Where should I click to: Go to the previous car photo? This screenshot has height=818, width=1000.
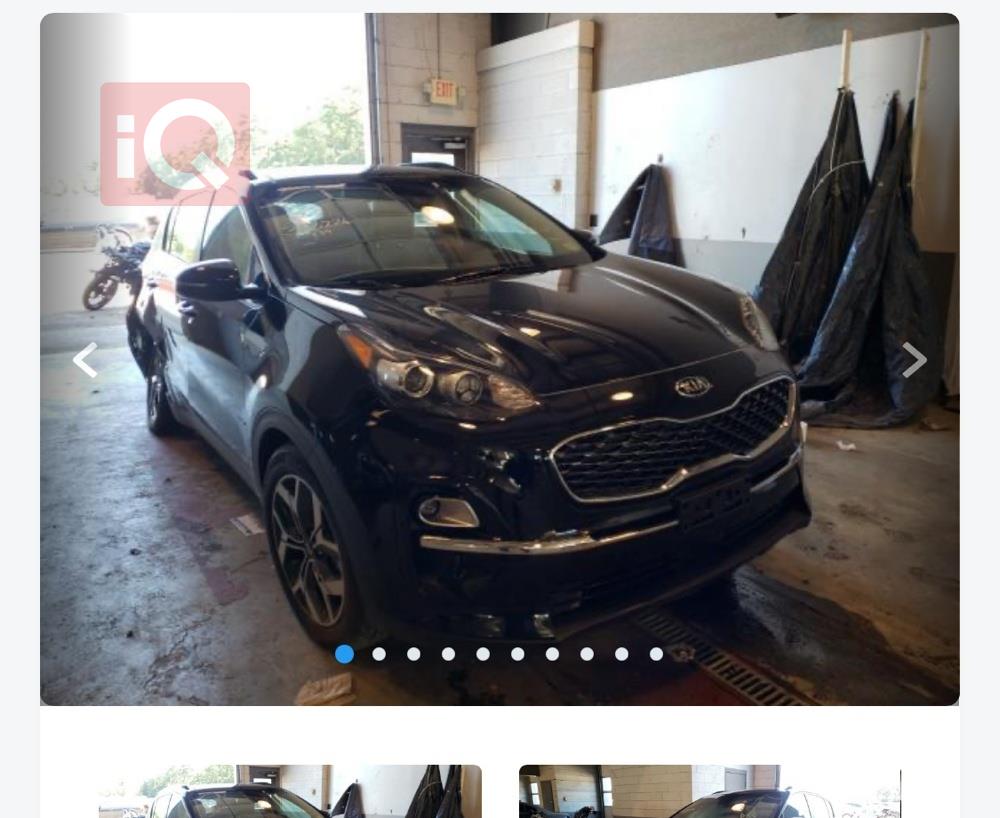[85, 360]
